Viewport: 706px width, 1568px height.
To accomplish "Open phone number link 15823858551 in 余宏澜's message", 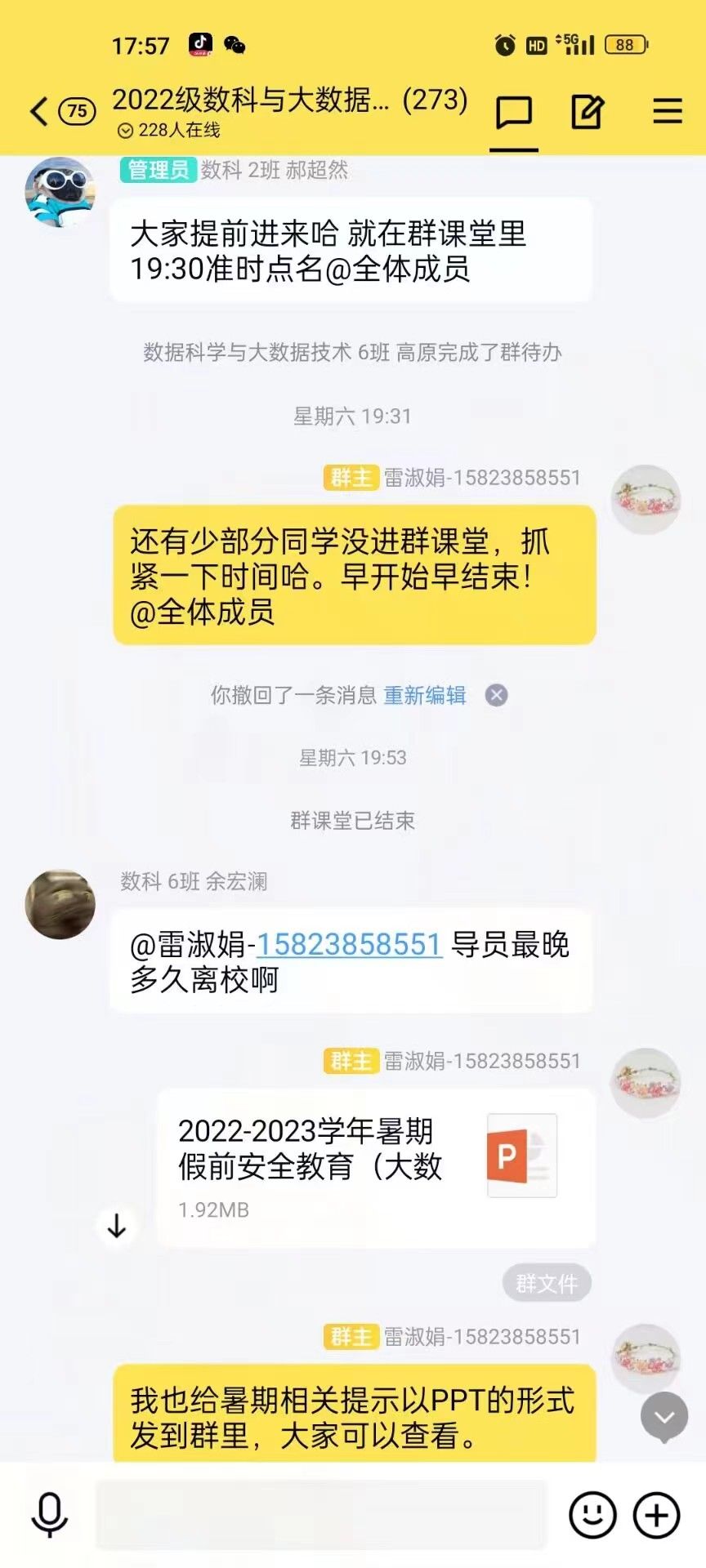I will coord(350,945).
